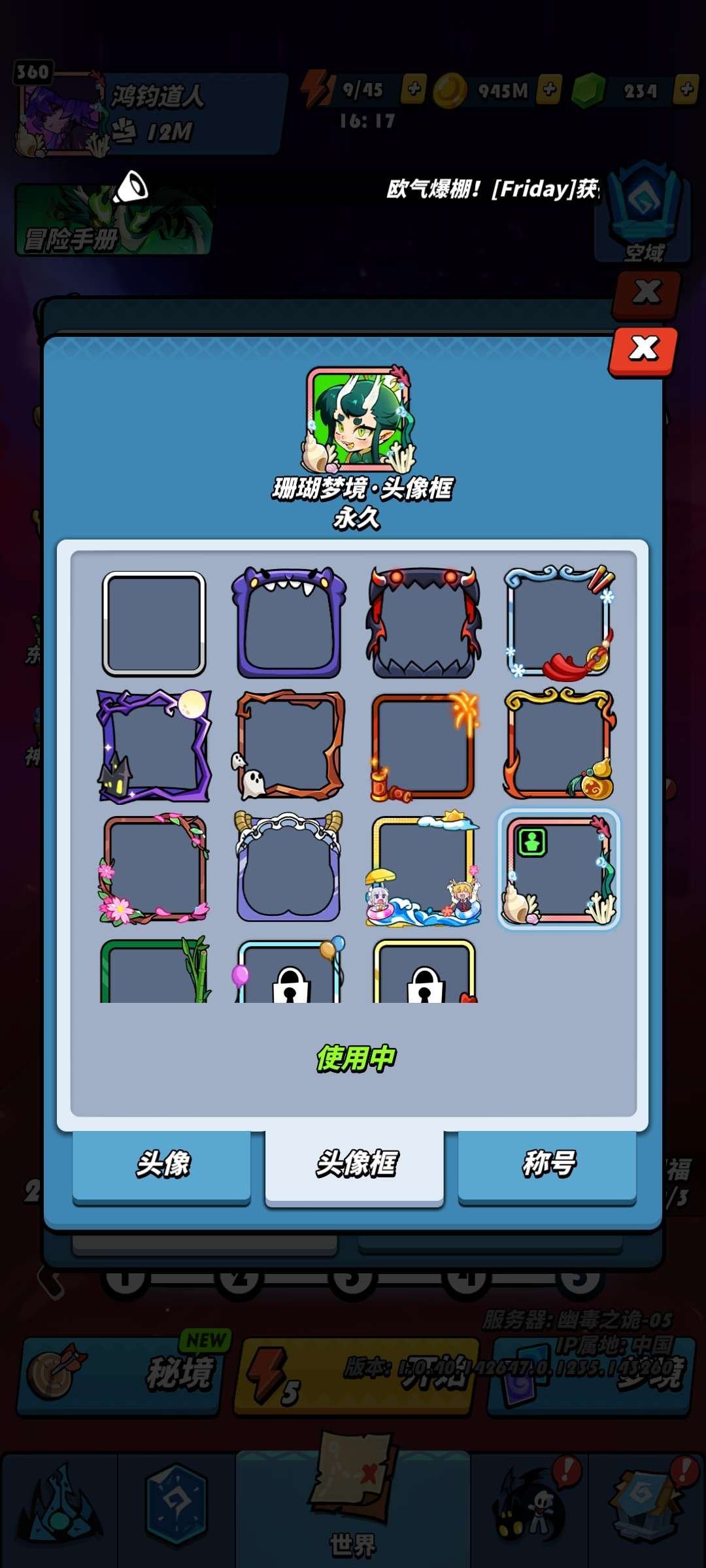Select the blue cloud frame with red tassel
Viewport: 706px width, 1568px height.
[558, 623]
